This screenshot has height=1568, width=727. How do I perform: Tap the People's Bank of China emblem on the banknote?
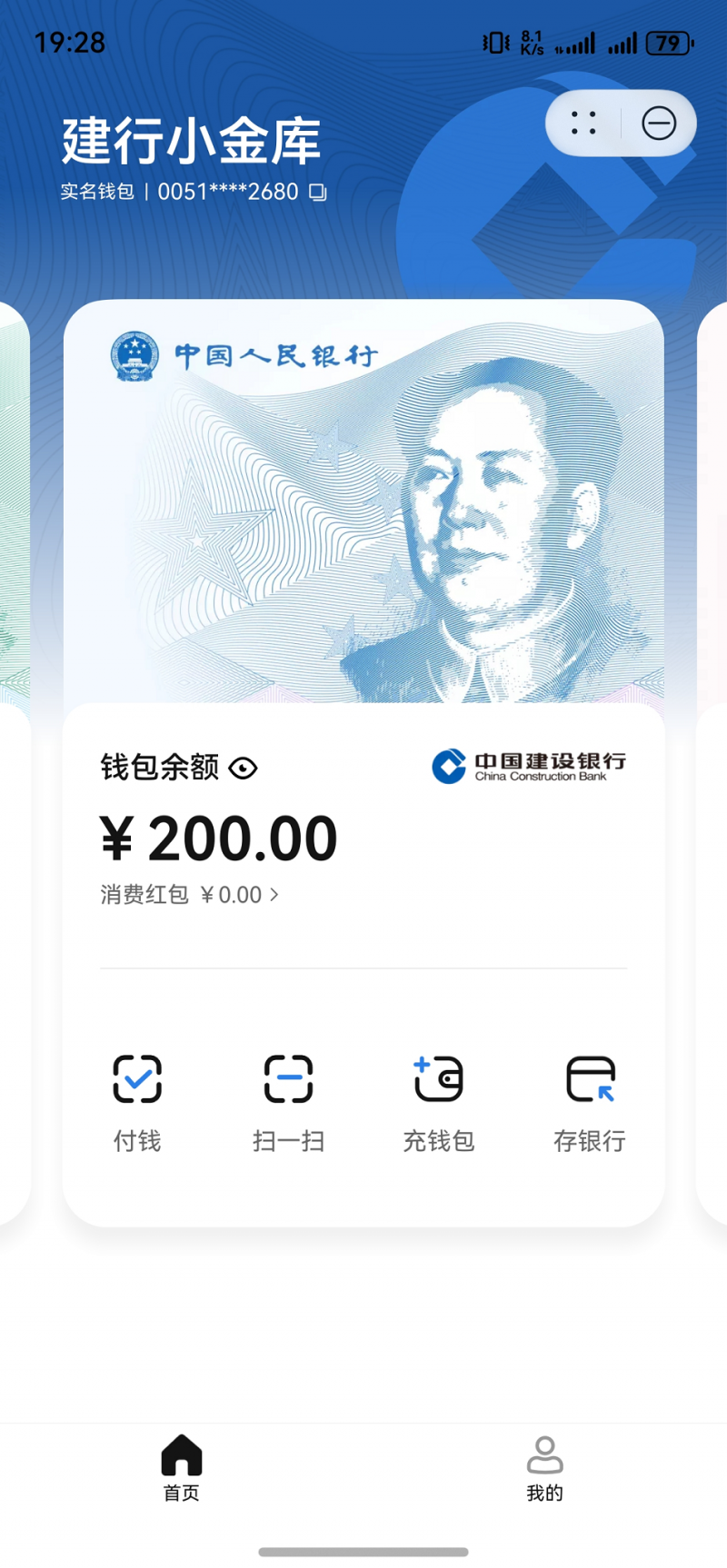pyautogui.click(x=134, y=356)
